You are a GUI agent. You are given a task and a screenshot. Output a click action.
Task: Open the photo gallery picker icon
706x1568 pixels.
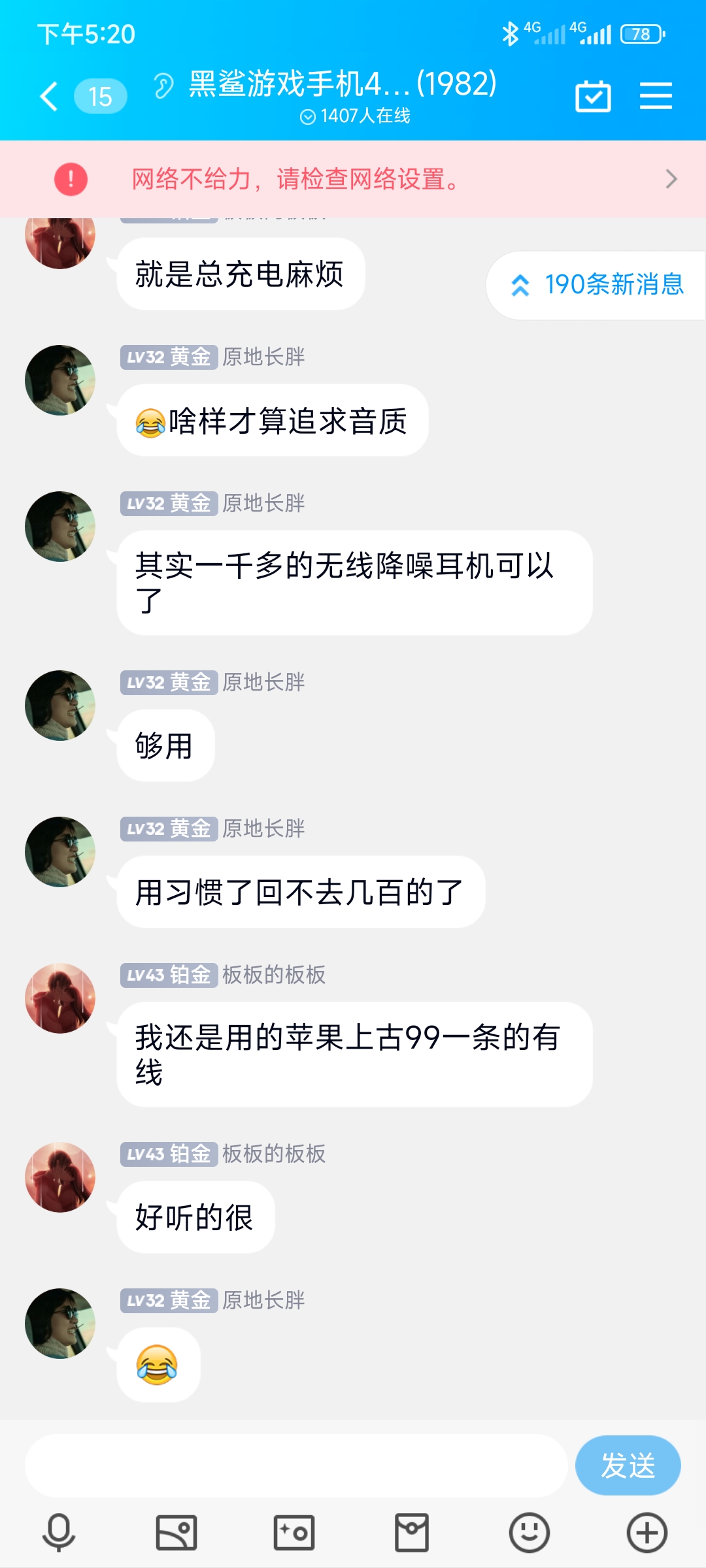[x=176, y=1532]
